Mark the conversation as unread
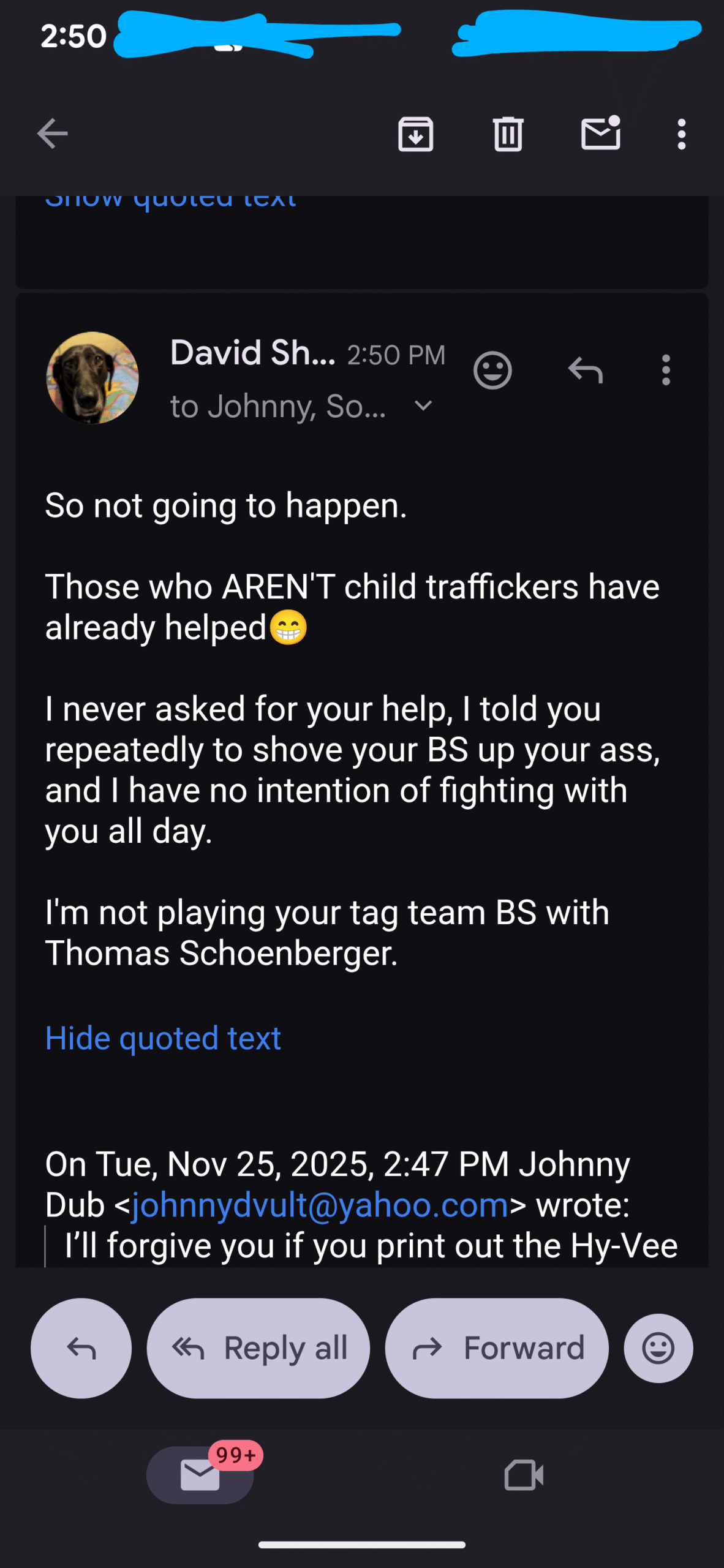 (x=600, y=134)
